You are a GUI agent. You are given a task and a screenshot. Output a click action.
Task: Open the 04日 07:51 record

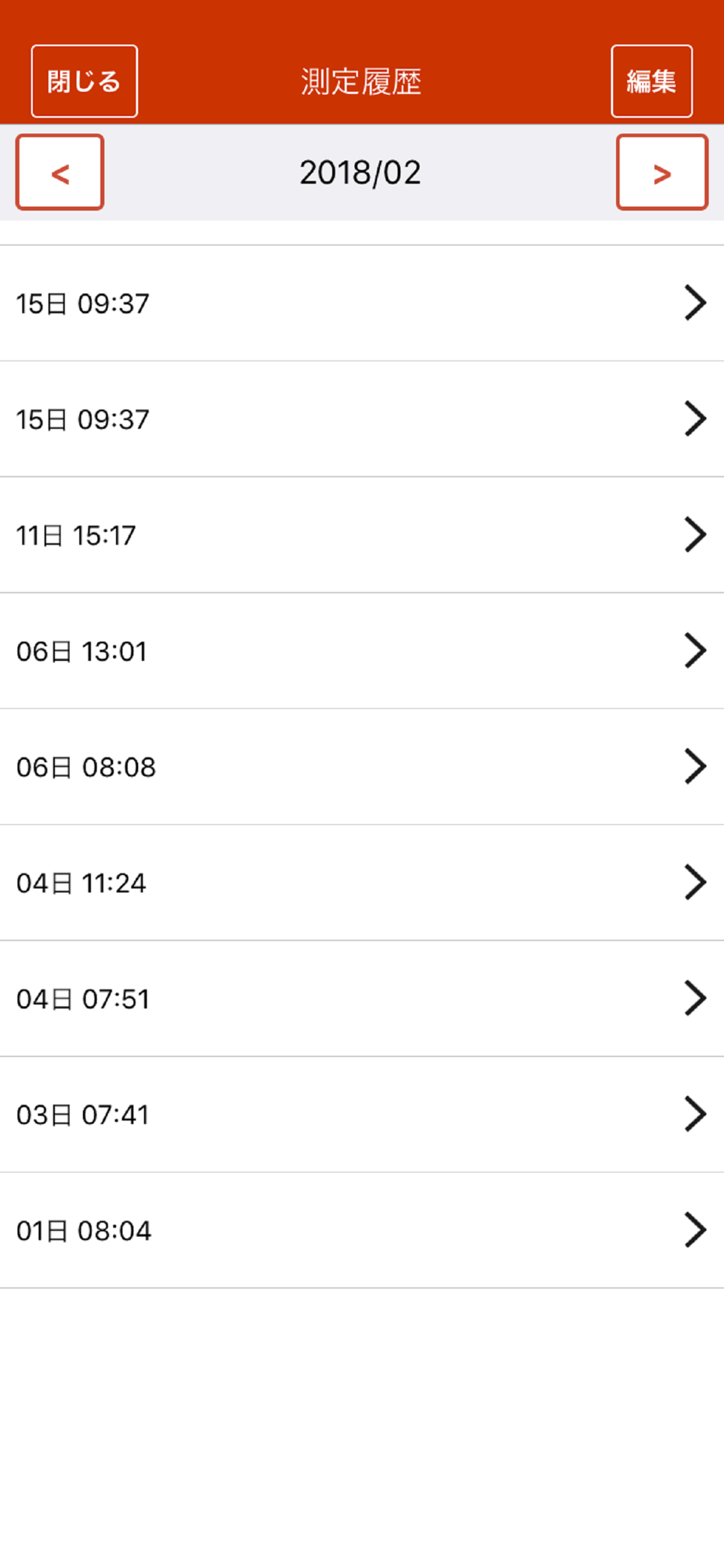click(x=362, y=1000)
